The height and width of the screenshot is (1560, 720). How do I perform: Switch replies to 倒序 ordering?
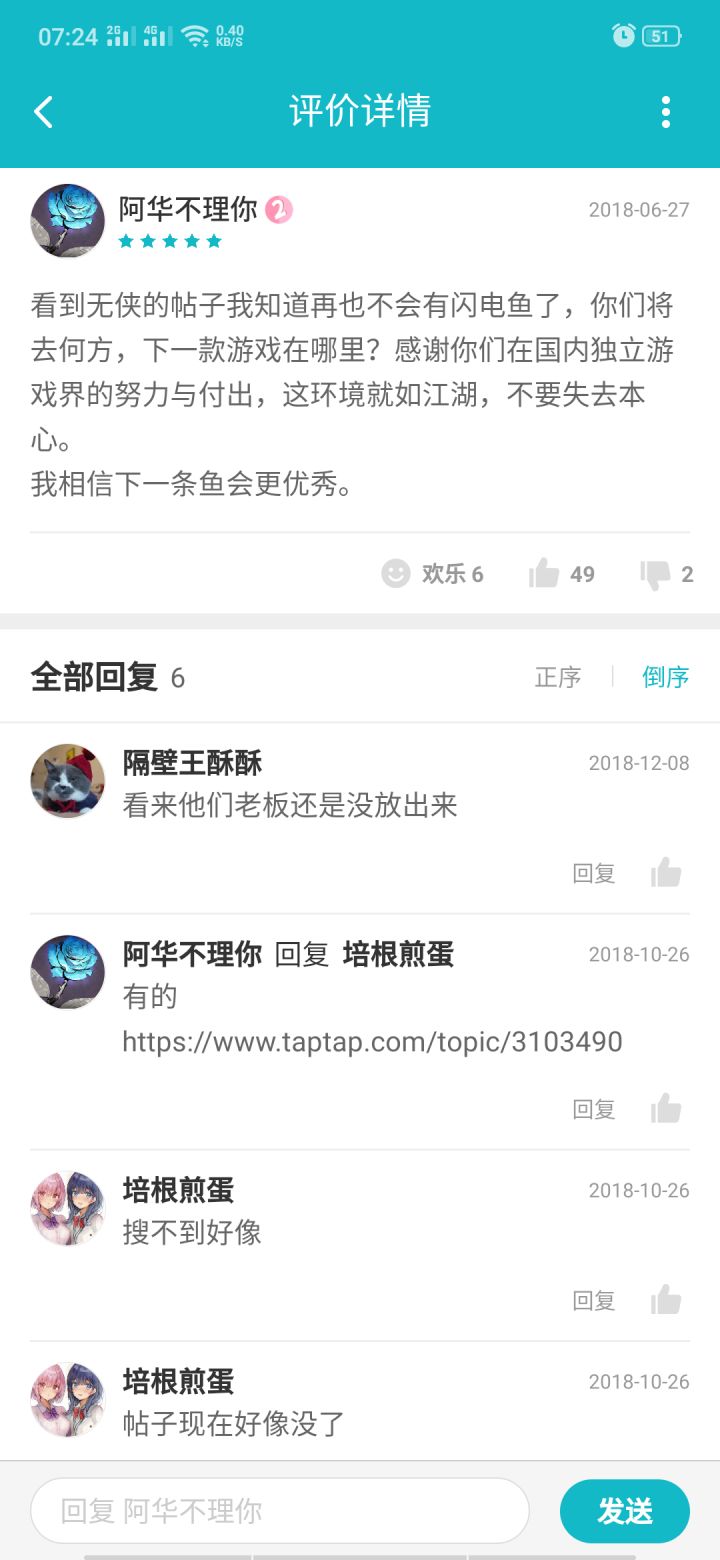pyautogui.click(x=664, y=677)
